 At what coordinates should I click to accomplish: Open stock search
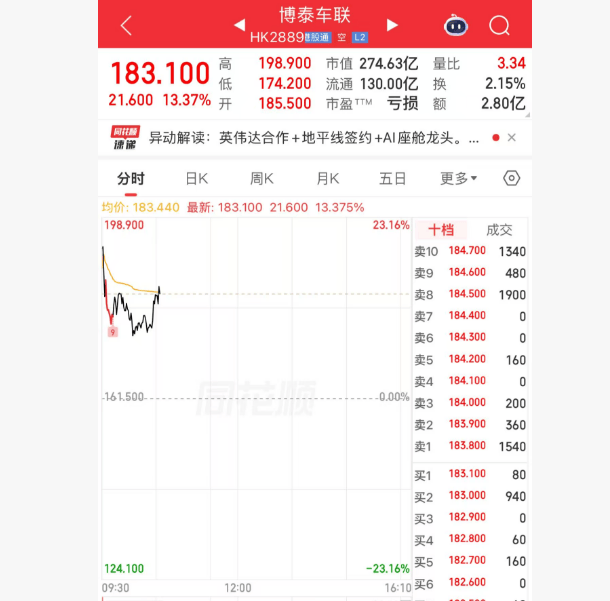click(499, 25)
